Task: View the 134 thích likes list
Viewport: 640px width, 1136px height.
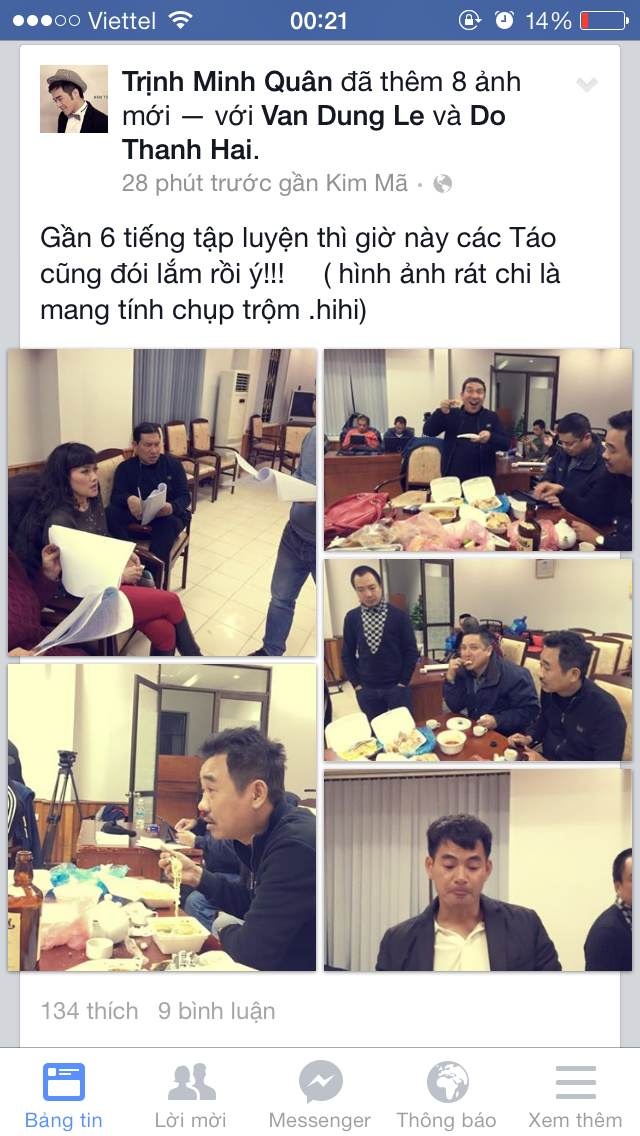Action: pos(89,1011)
